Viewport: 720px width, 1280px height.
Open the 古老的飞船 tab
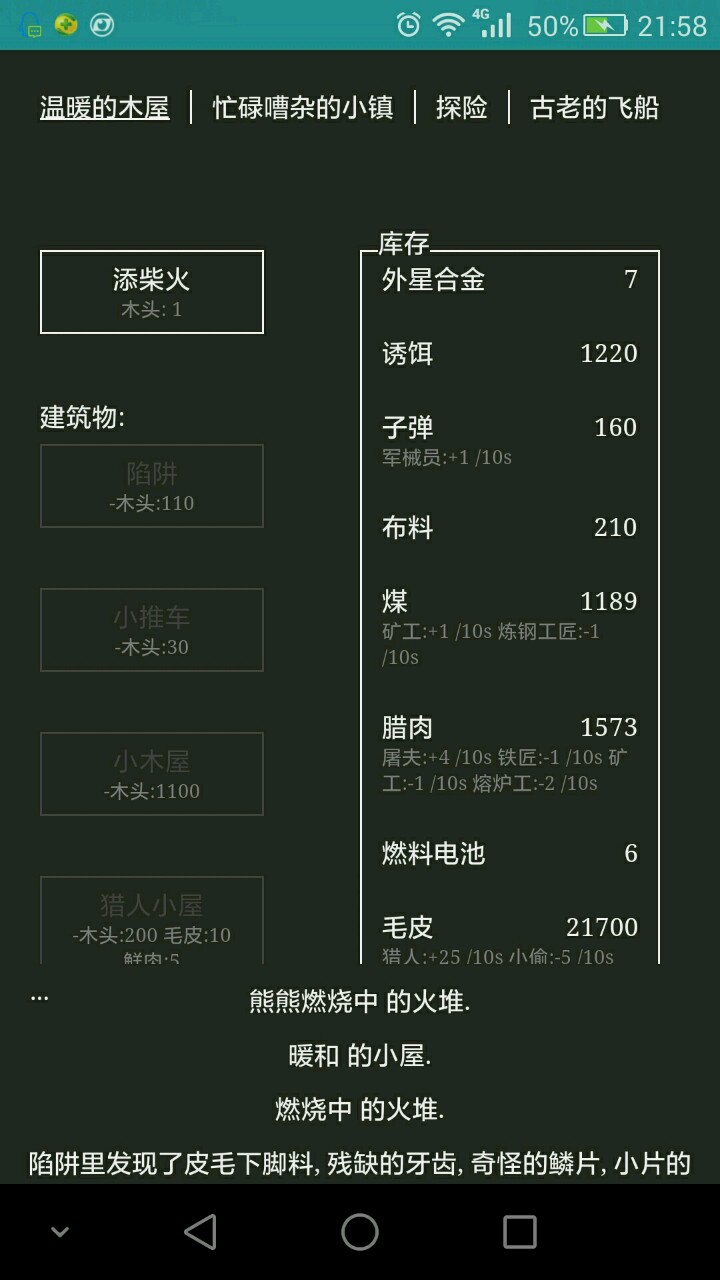(x=595, y=108)
